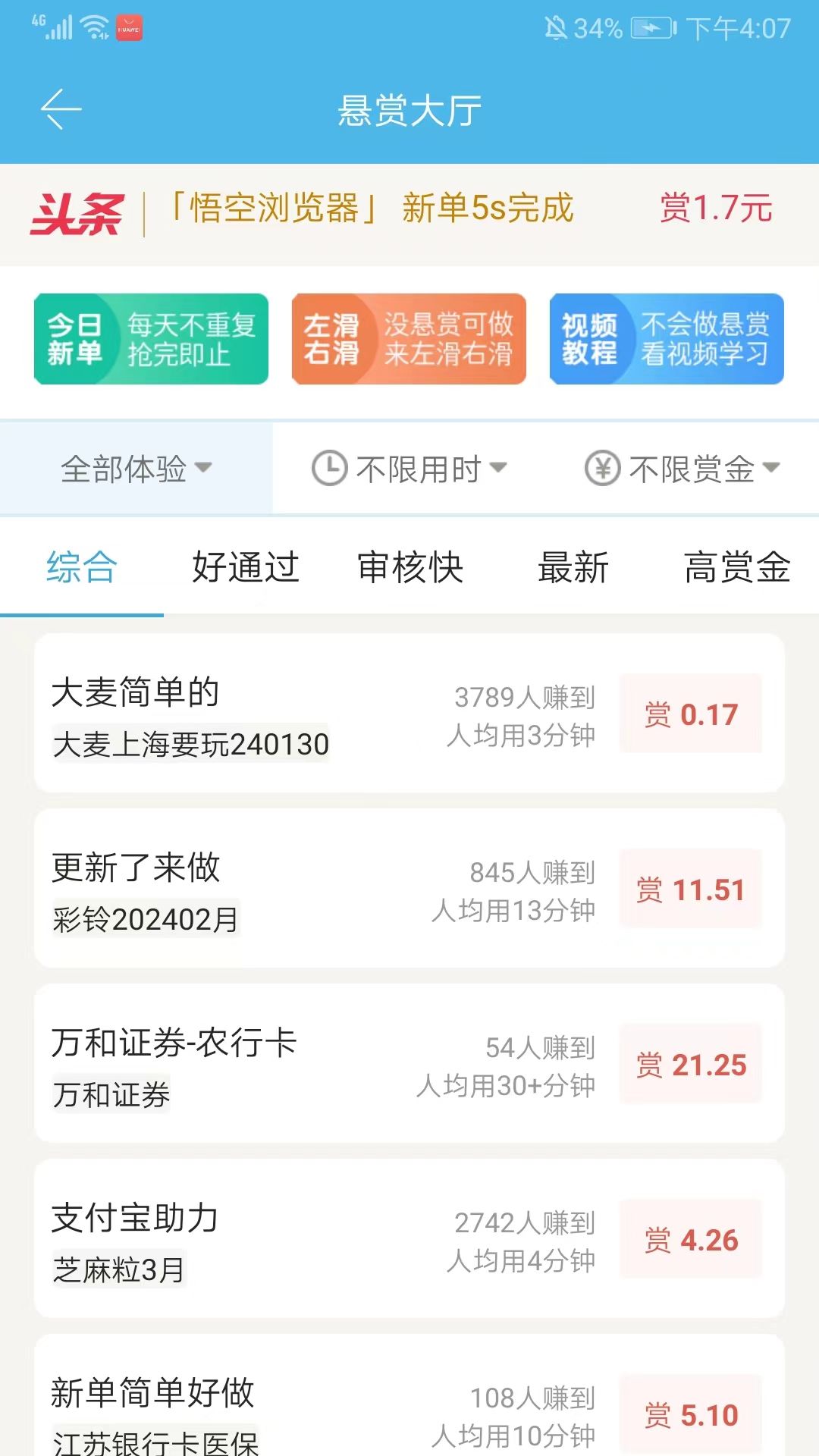The image size is (819, 1456).
Task: Select the 审核快 sorting option
Action: point(410,567)
